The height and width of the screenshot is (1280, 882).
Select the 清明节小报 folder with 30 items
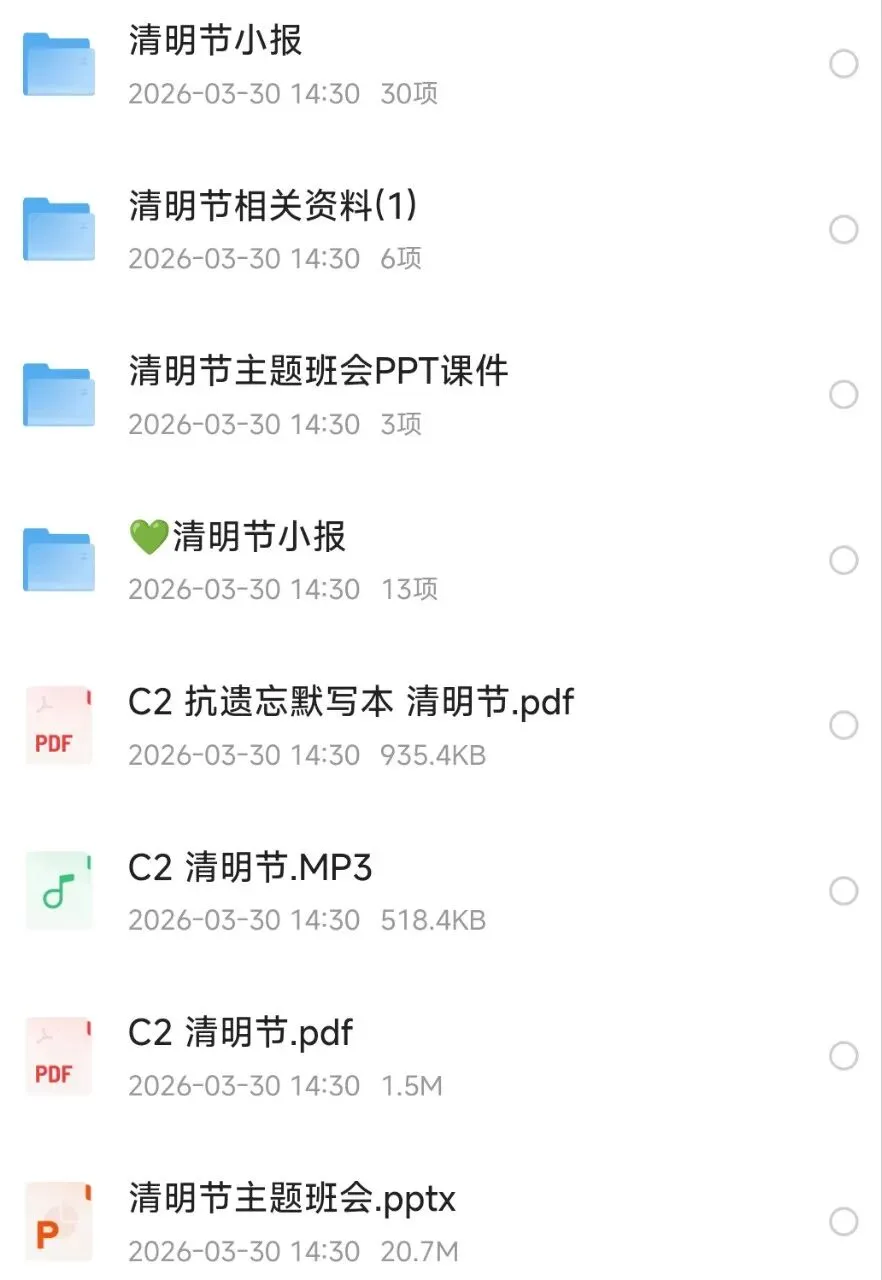point(844,65)
